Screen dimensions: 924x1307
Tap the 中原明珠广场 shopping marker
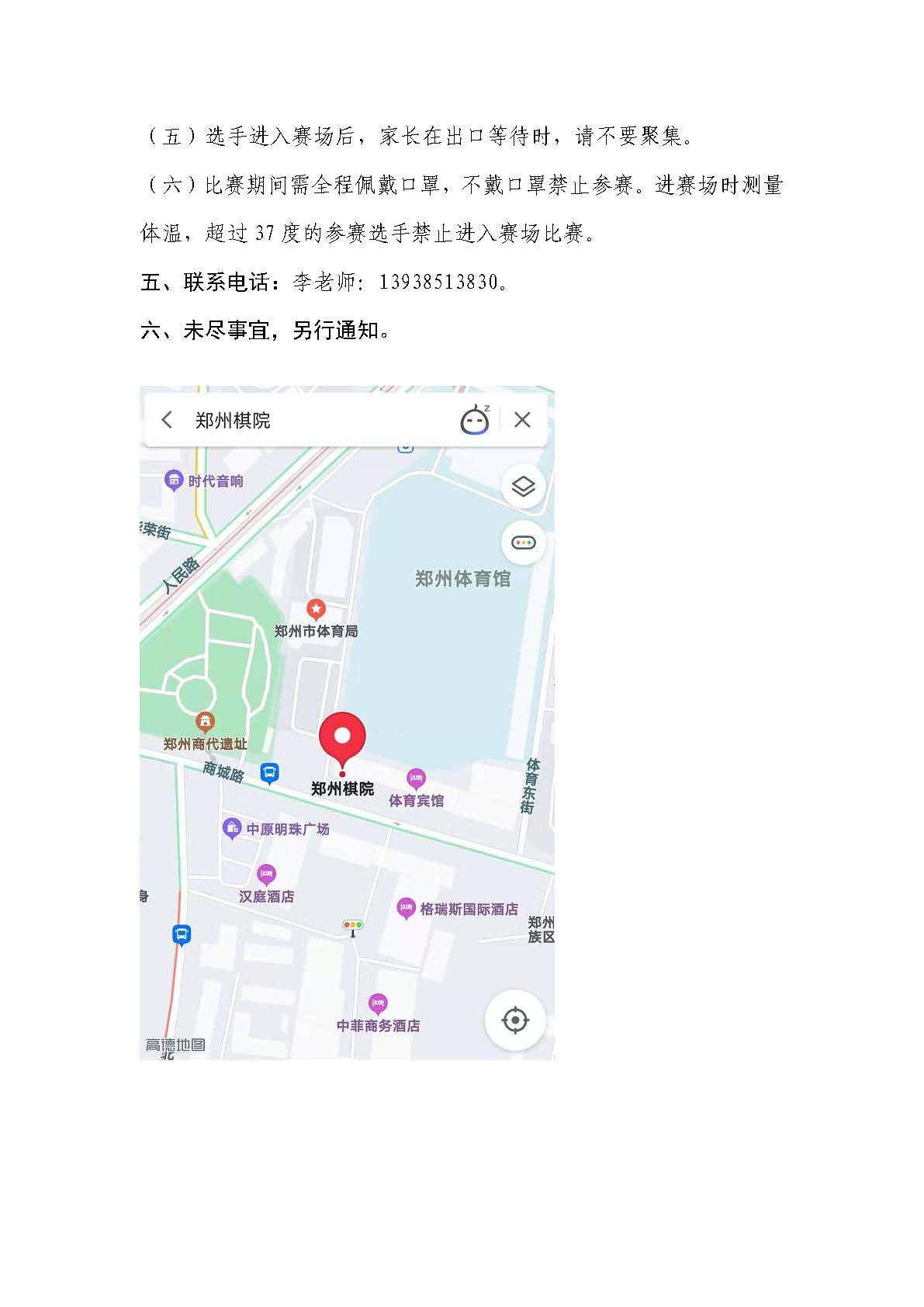point(231,827)
